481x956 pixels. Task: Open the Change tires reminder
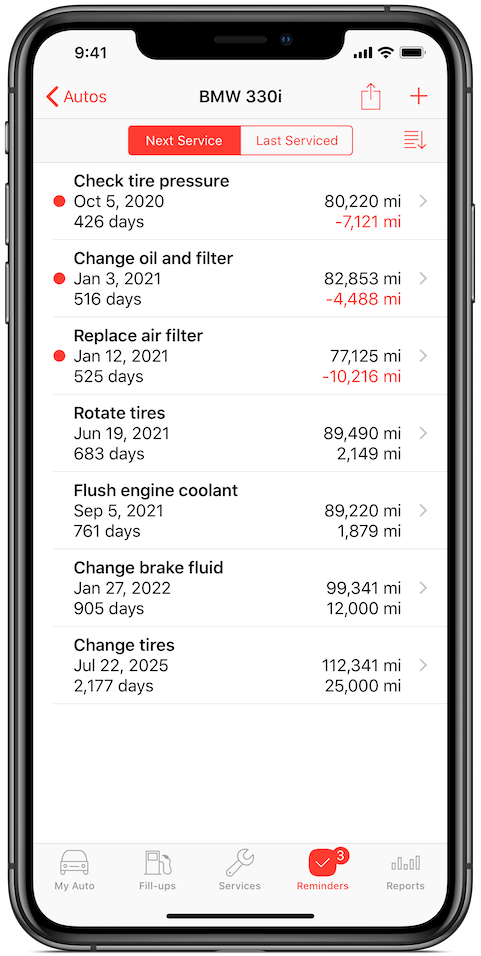pyautogui.click(x=240, y=666)
